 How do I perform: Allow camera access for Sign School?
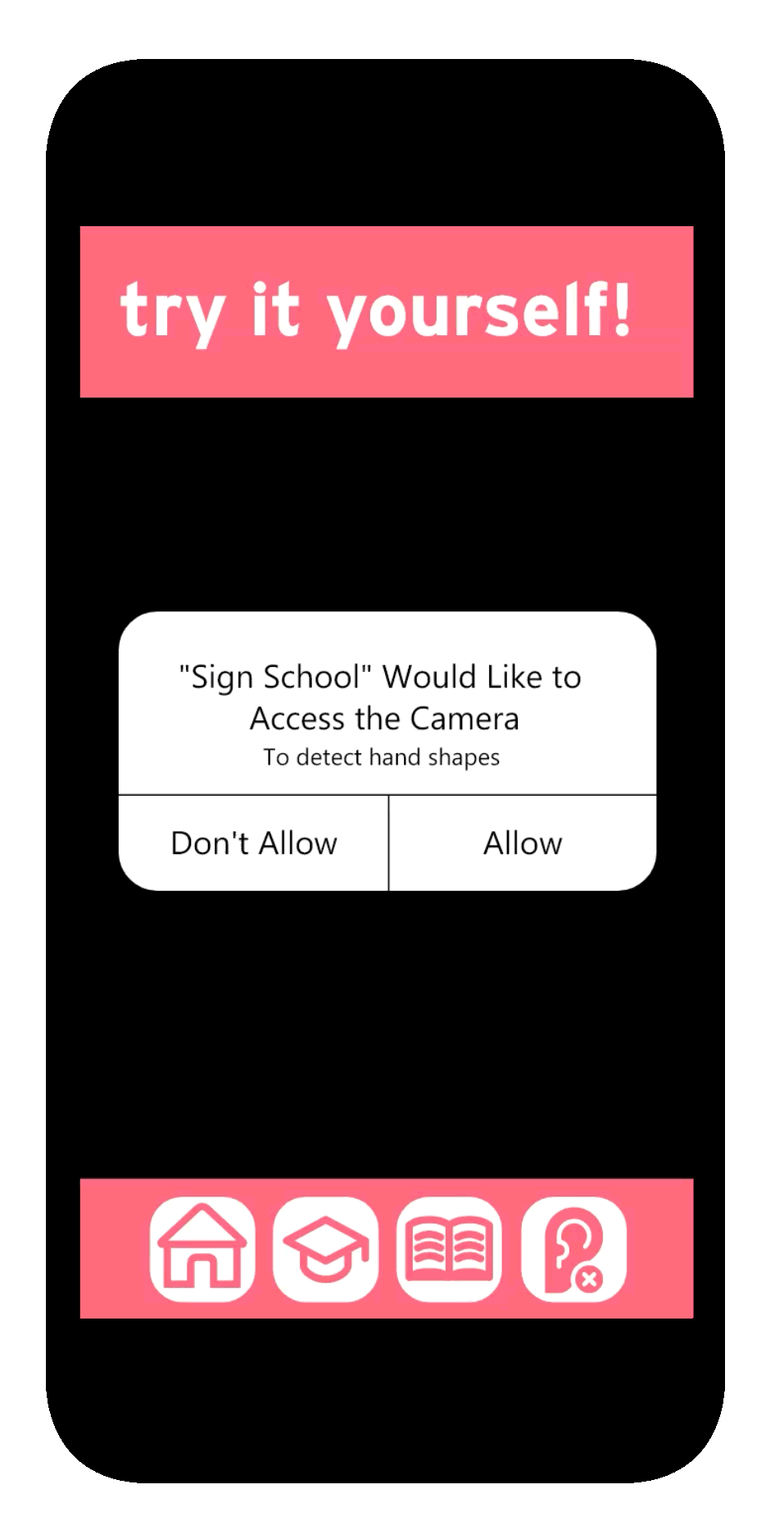point(523,843)
